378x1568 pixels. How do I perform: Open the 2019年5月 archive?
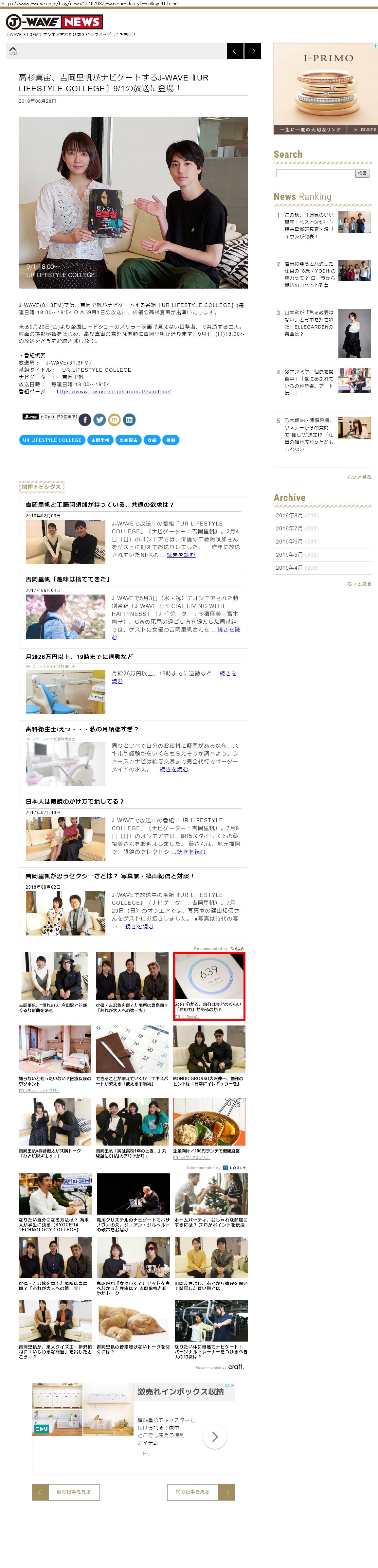coord(289,555)
